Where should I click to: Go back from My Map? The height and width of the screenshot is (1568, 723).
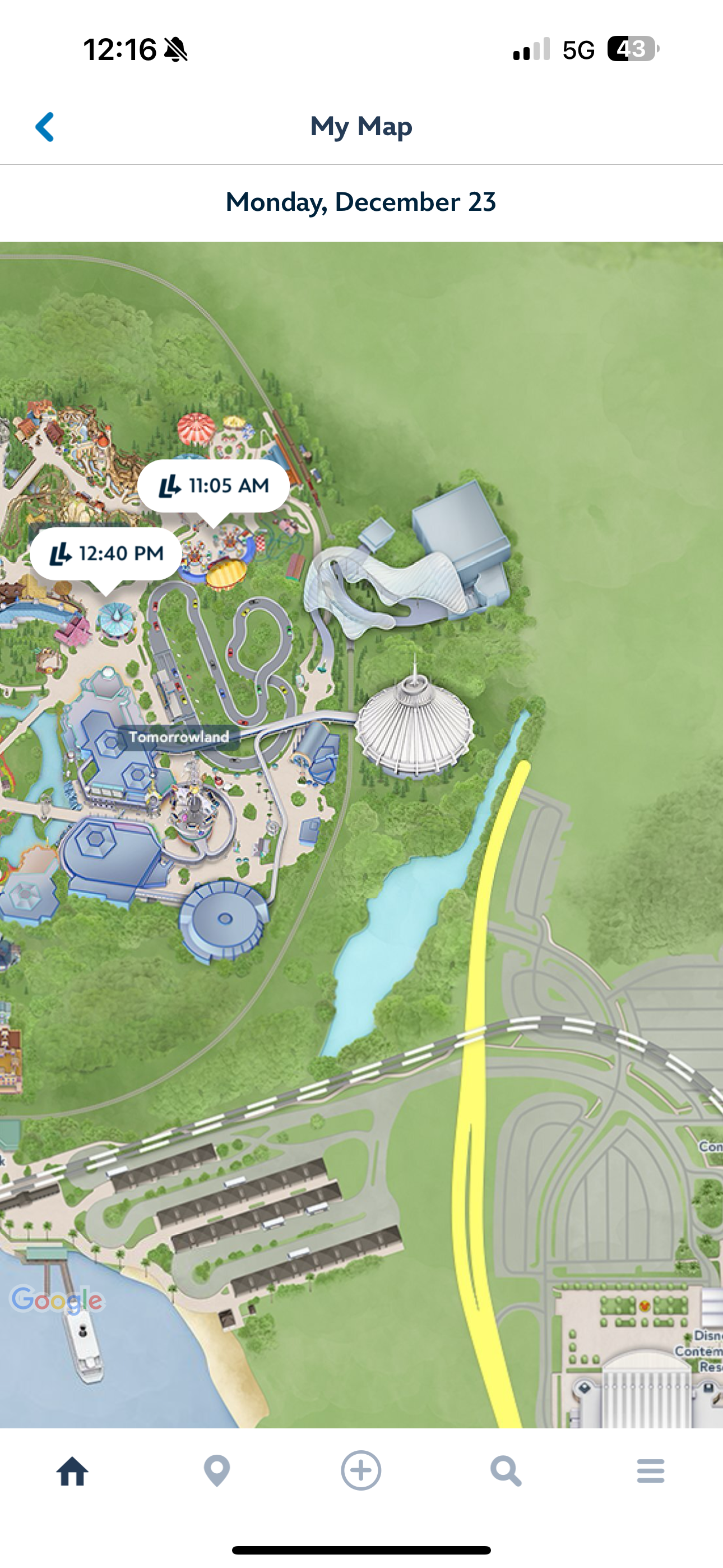(45, 127)
